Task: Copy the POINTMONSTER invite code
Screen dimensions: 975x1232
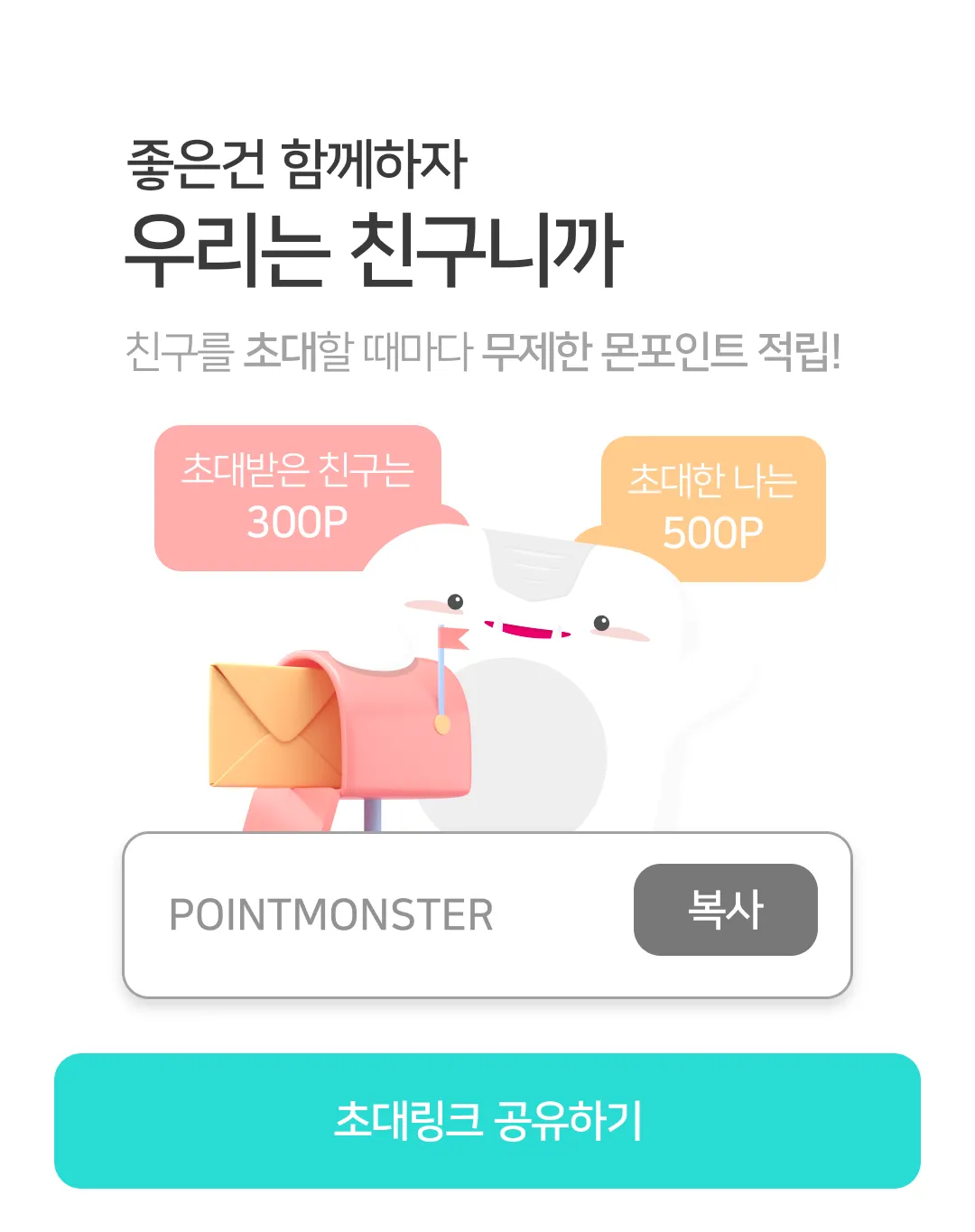Action: pyautogui.click(x=725, y=910)
